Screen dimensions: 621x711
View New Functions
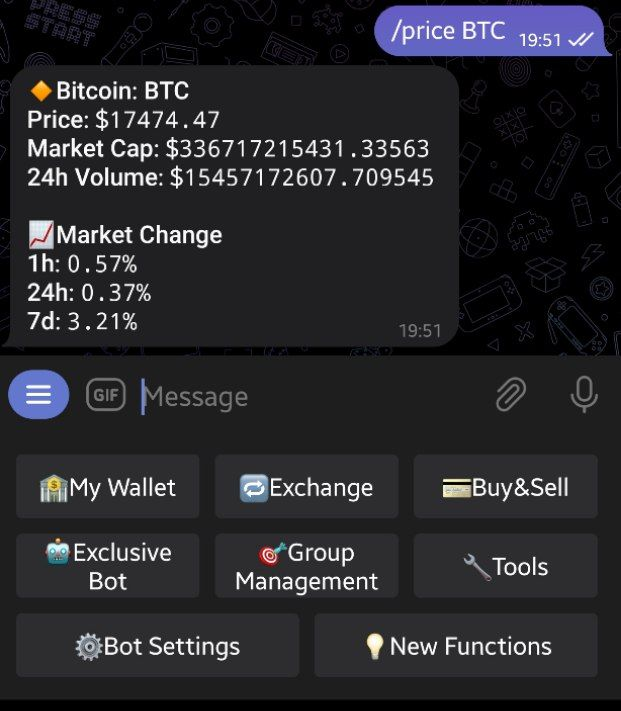coord(456,646)
